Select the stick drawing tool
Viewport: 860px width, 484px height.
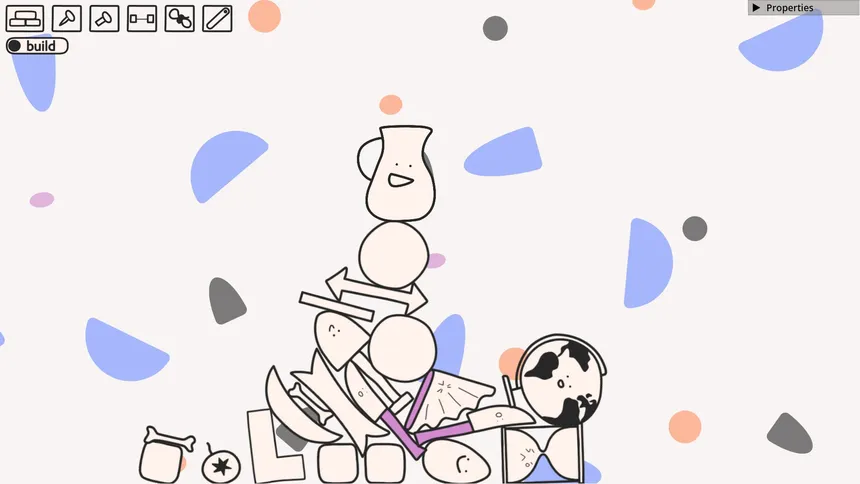tap(217, 18)
